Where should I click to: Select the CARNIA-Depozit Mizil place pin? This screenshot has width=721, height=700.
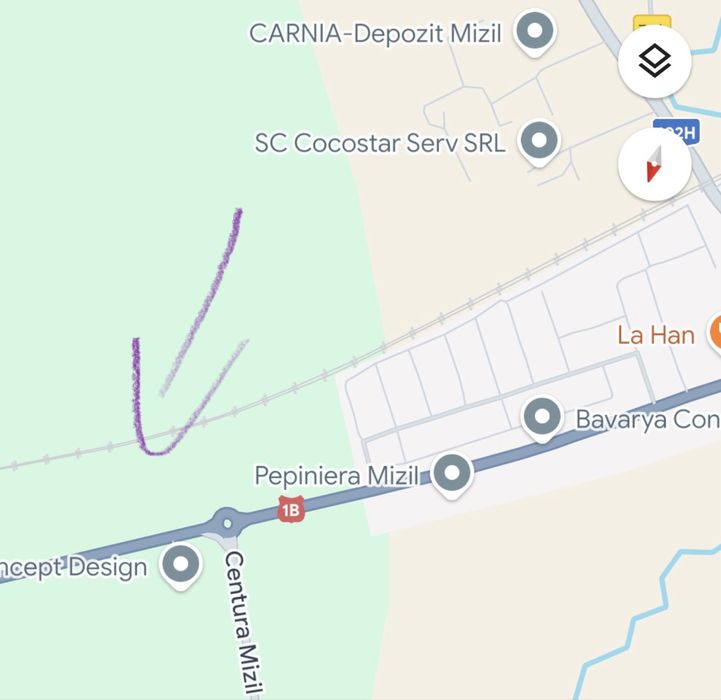(x=535, y=32)
